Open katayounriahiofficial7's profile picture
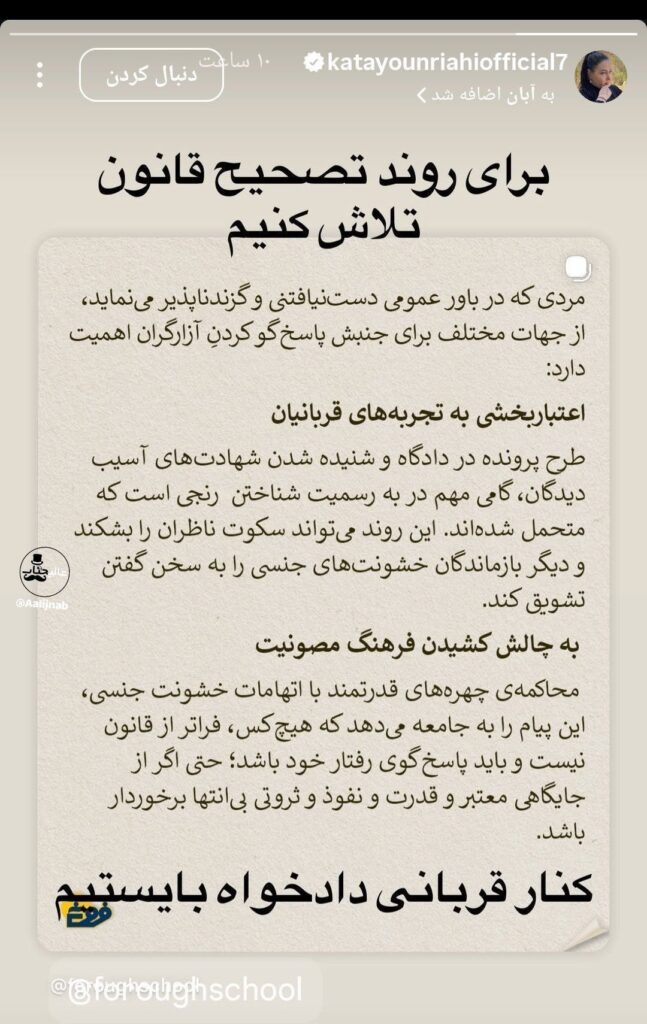647x1024 pixels. tap(601, 76)
